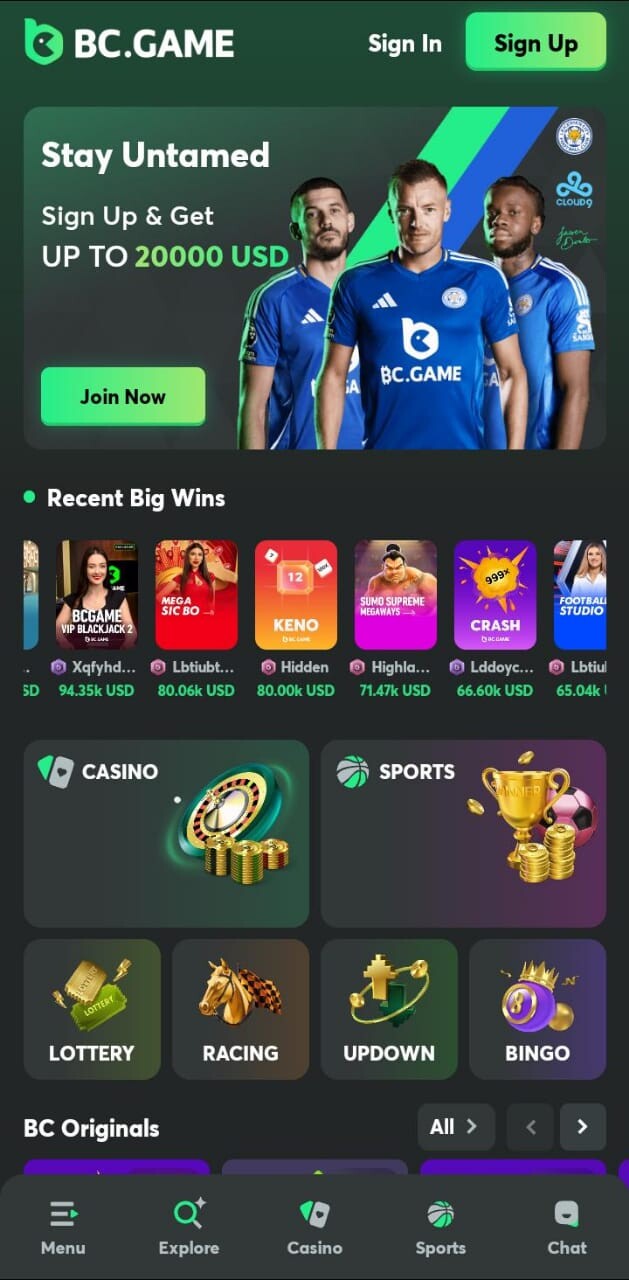Open the Keno game tile
629x1280 pixels.
296,595
